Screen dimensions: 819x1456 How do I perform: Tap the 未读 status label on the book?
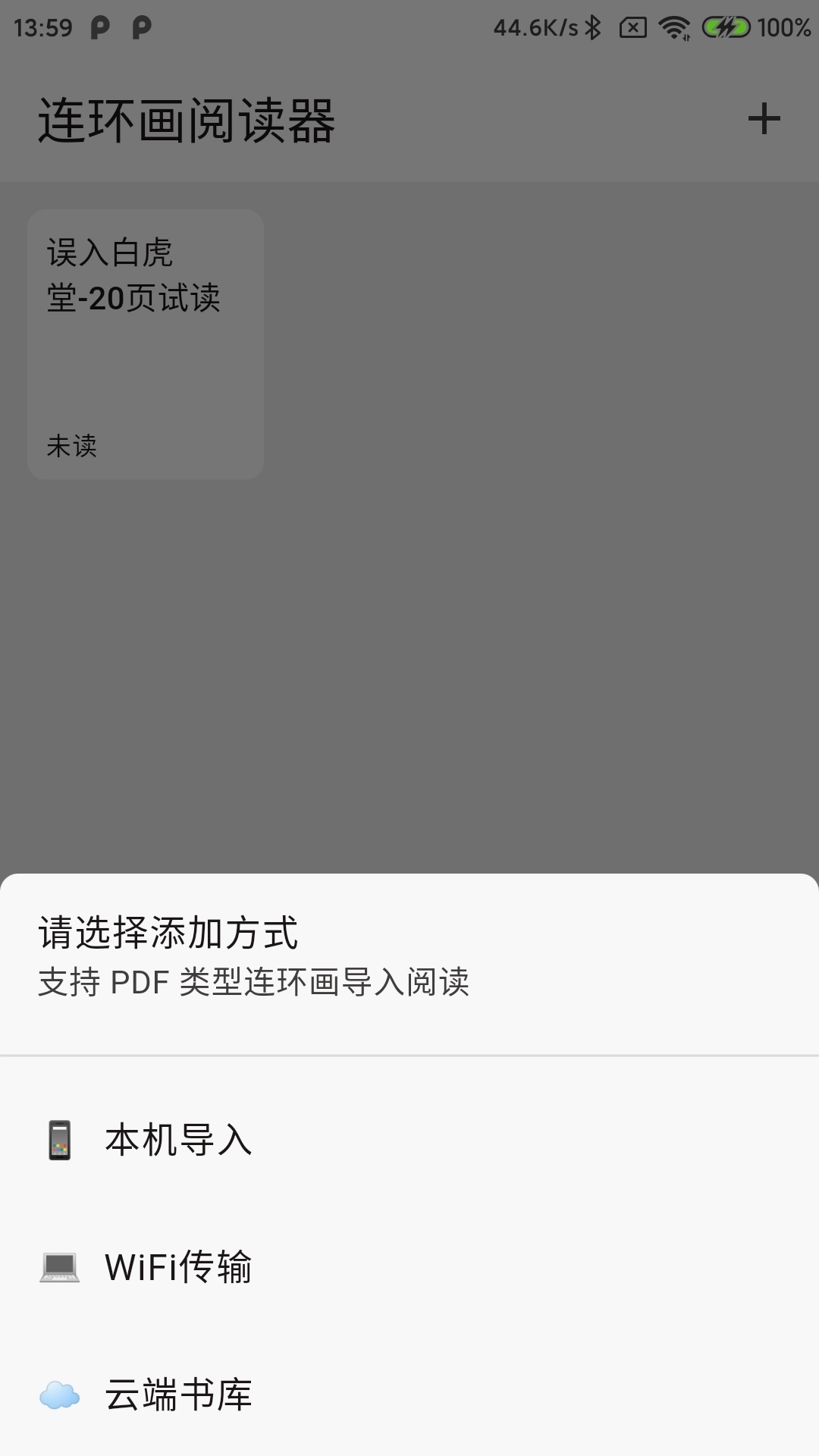(x=73, y=447)
